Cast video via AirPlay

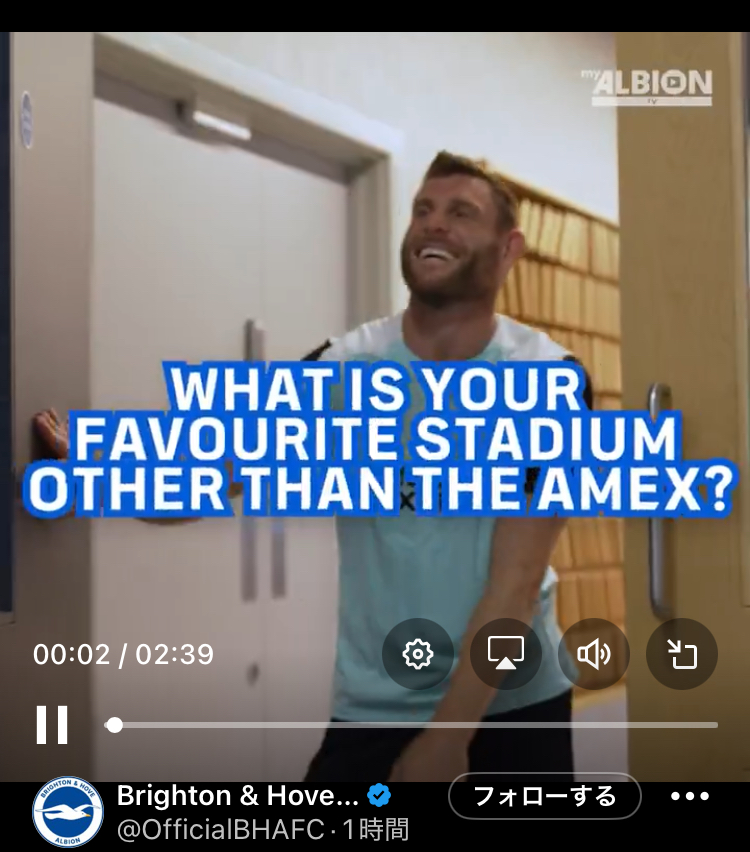coord(506,654)
